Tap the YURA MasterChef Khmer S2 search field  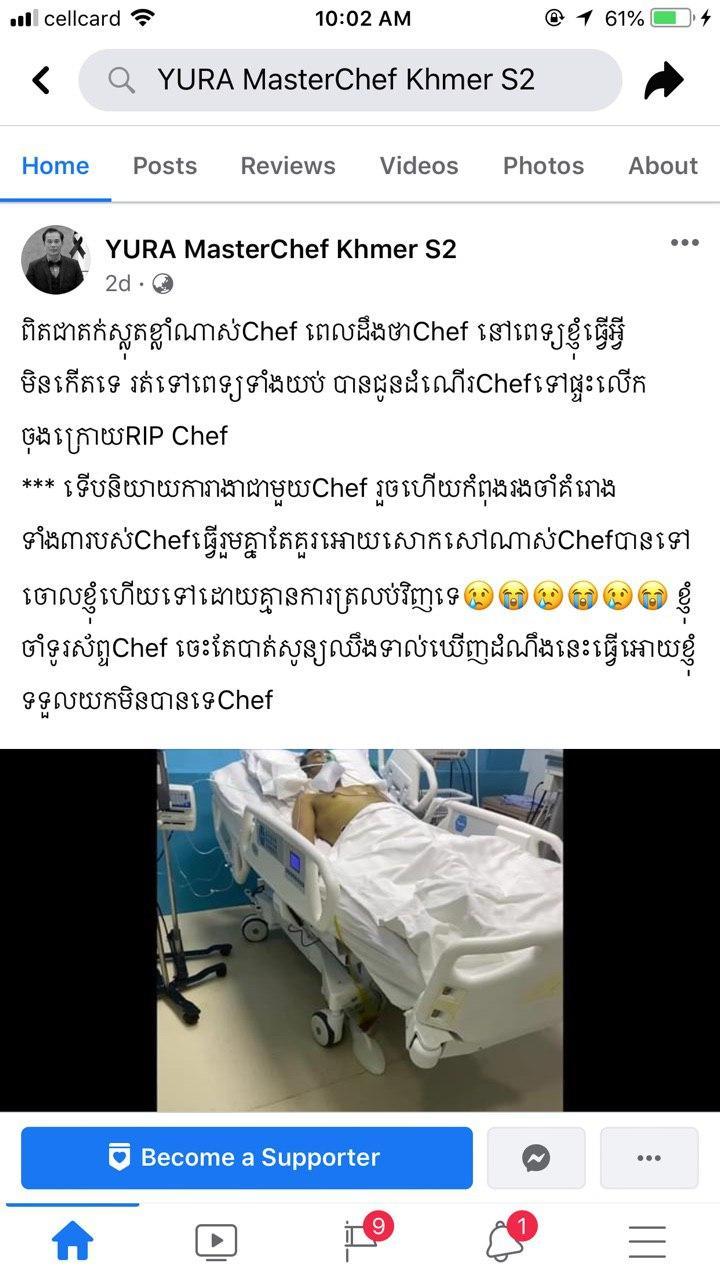[350, 80]
